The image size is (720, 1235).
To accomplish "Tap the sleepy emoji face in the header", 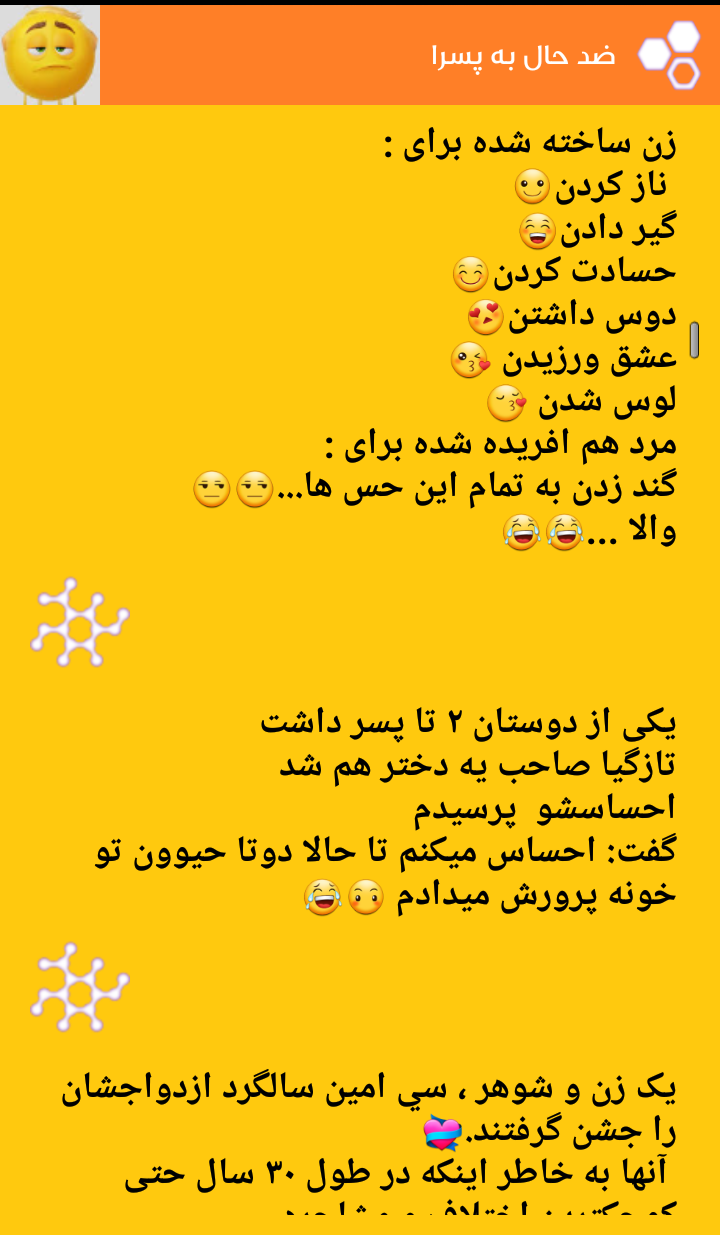I will tap(50, 55).
